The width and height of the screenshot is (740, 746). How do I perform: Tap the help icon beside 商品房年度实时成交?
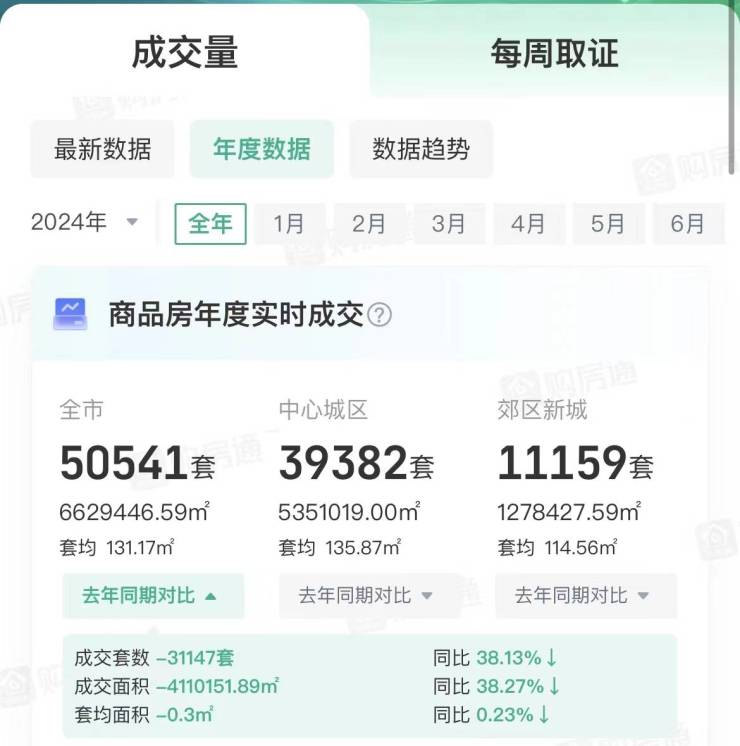tap(379, 316)
